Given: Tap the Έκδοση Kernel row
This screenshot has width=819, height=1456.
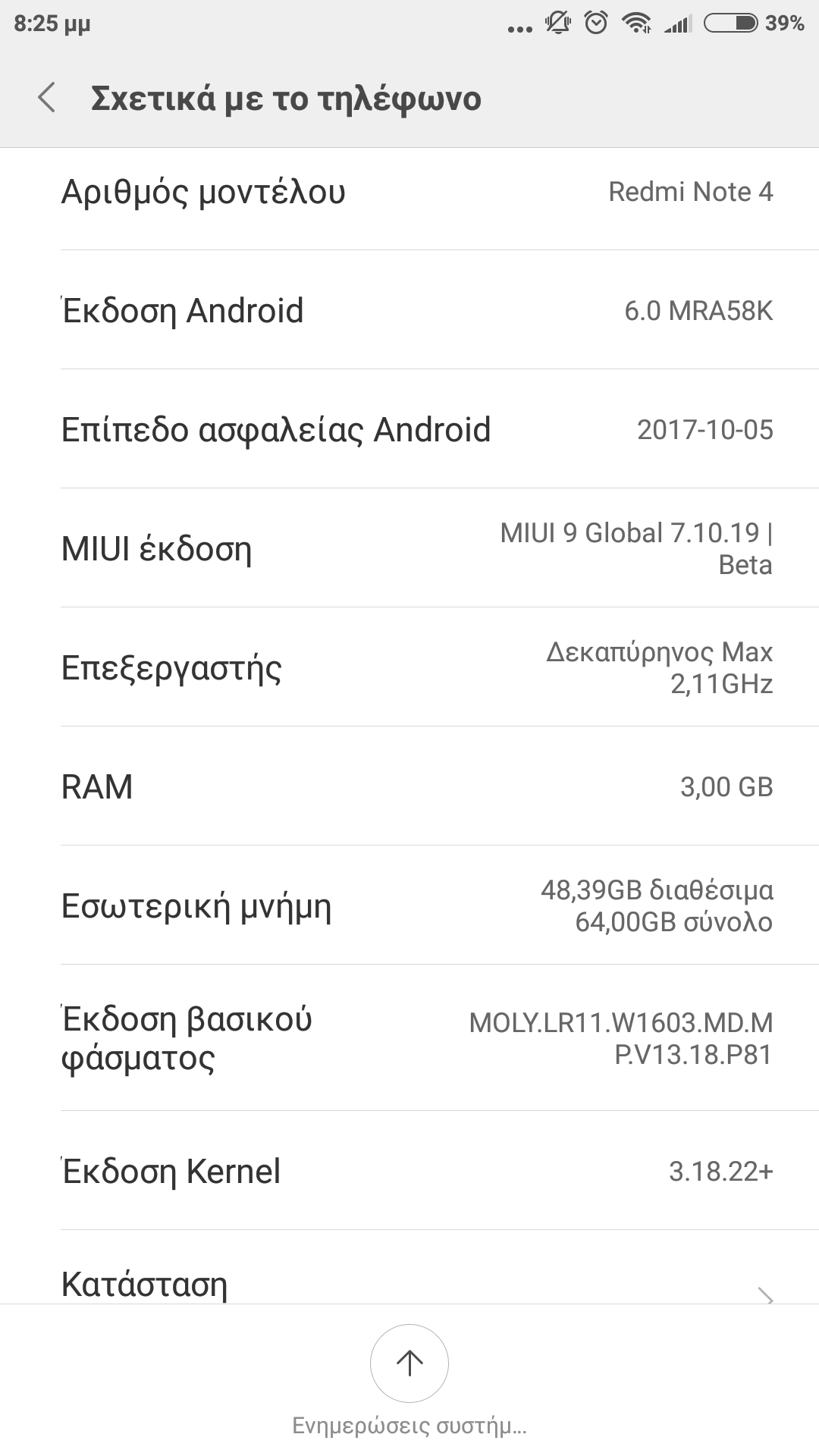Looking at the screenshot, I should click(x=409, y=1171).
